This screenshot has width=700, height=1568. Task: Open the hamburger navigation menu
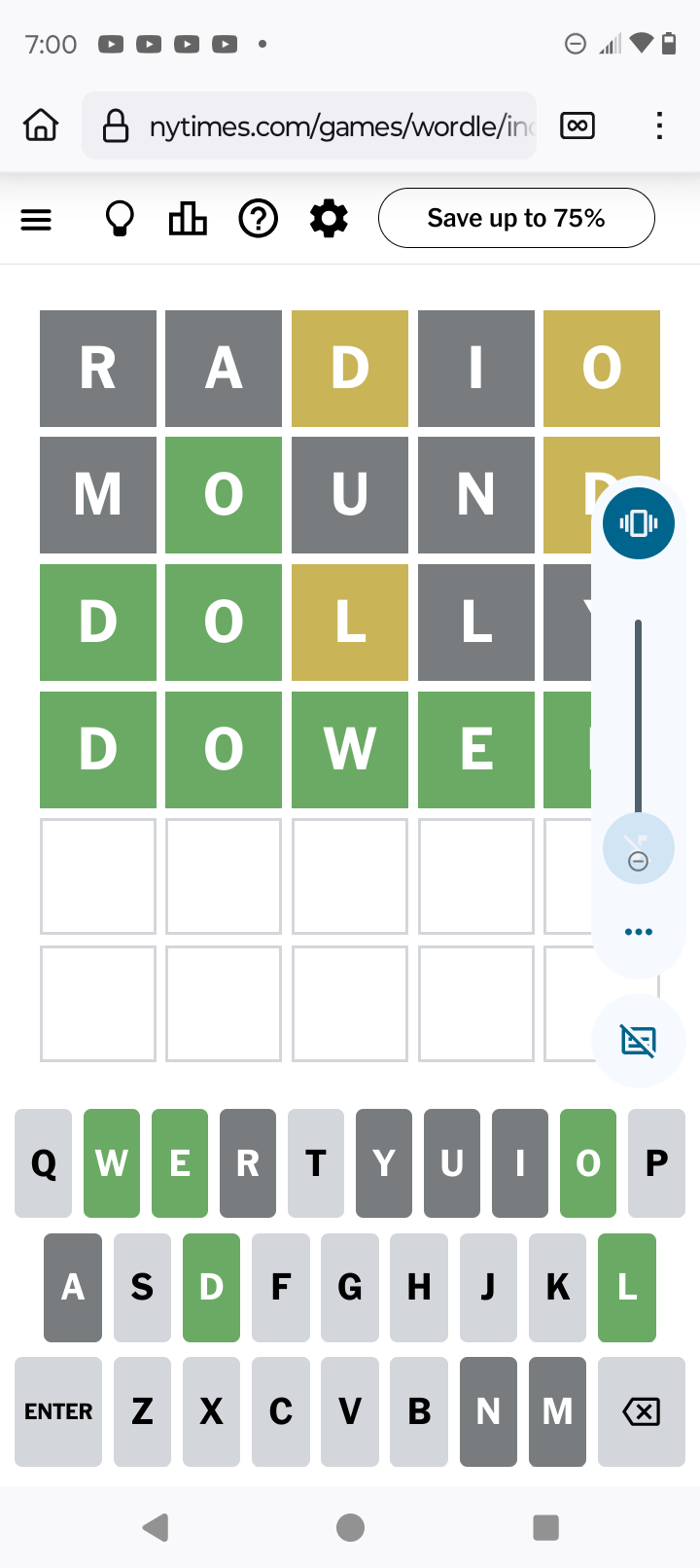(x=36, y=220)
